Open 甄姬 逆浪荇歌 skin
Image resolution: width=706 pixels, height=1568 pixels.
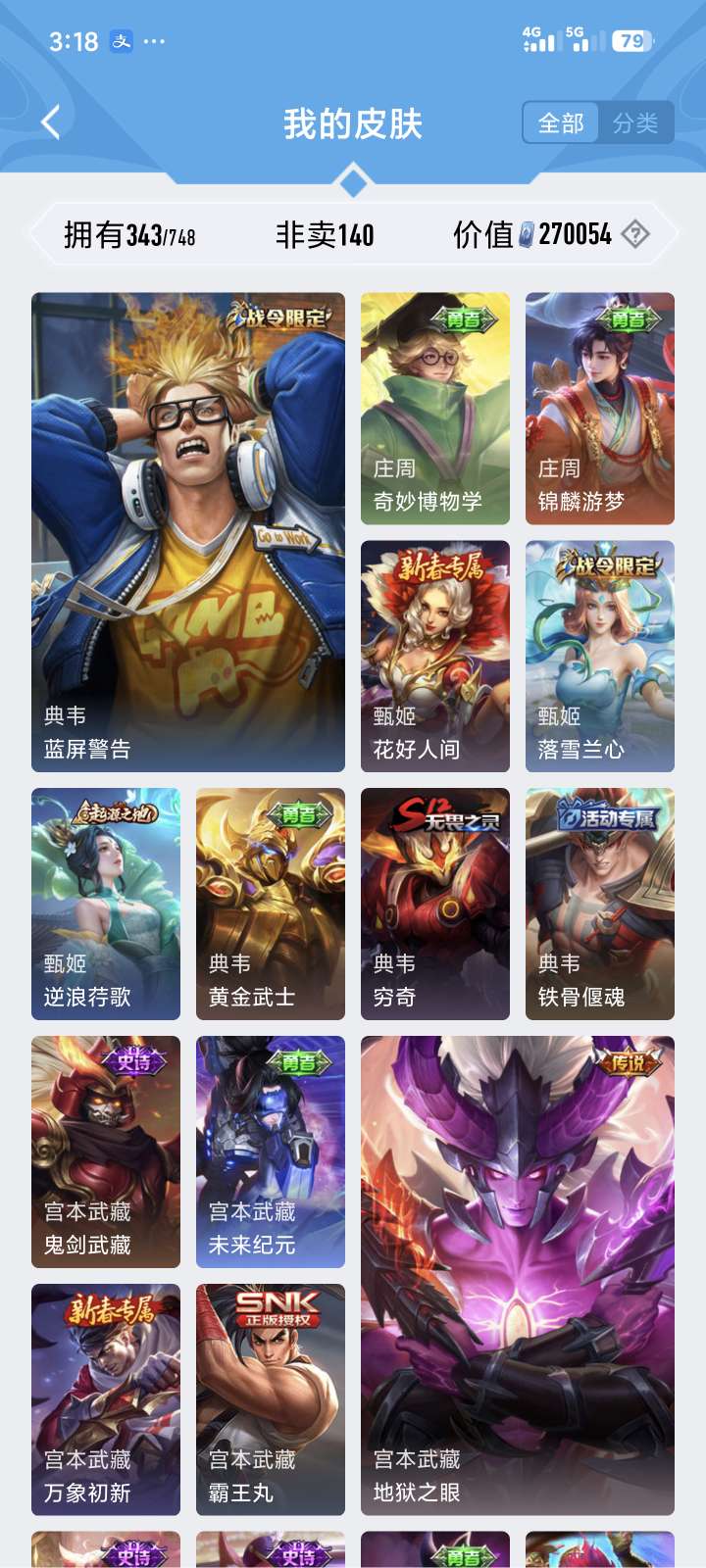106,904
